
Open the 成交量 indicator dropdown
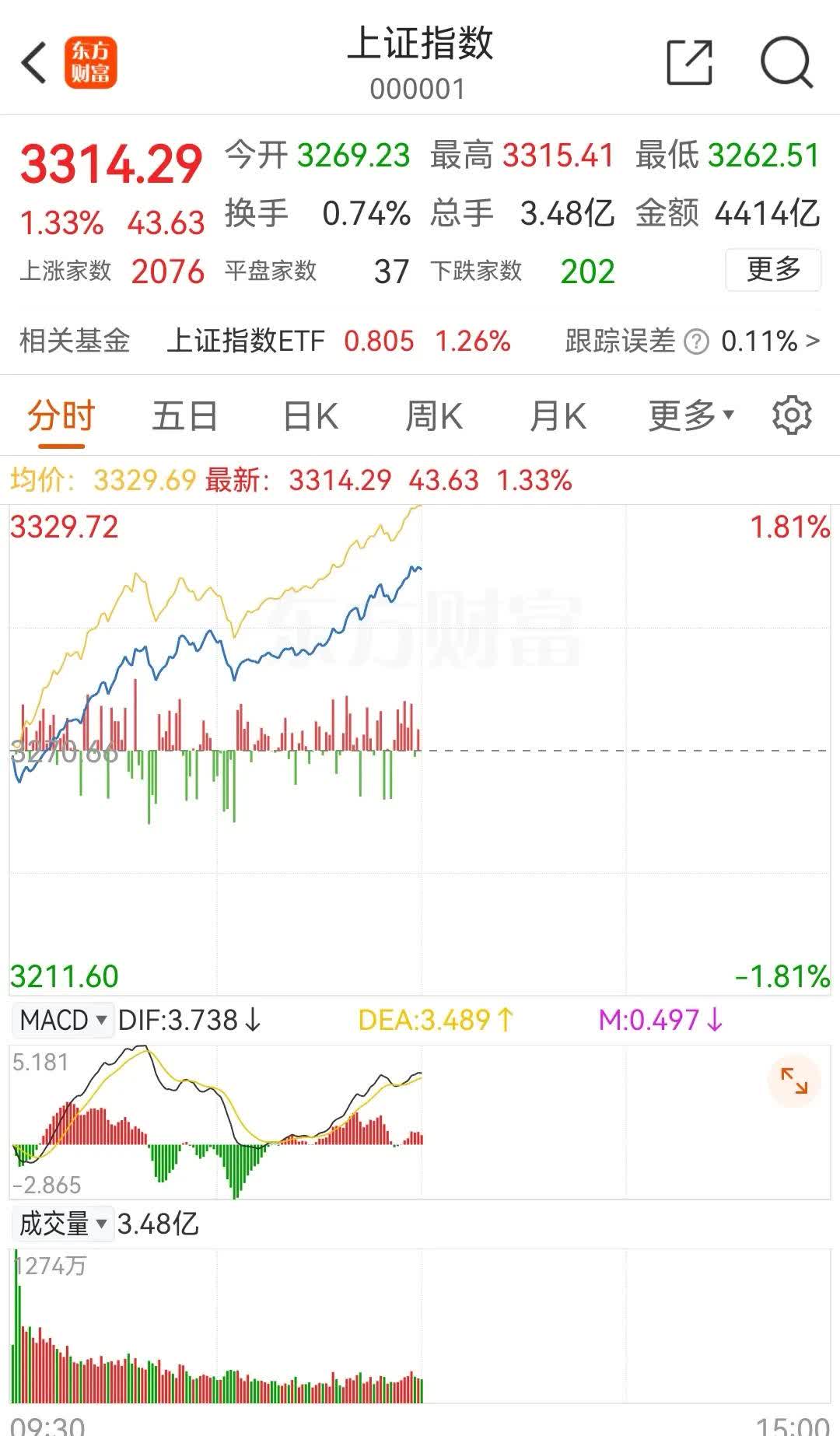[x=62, y=1224]
